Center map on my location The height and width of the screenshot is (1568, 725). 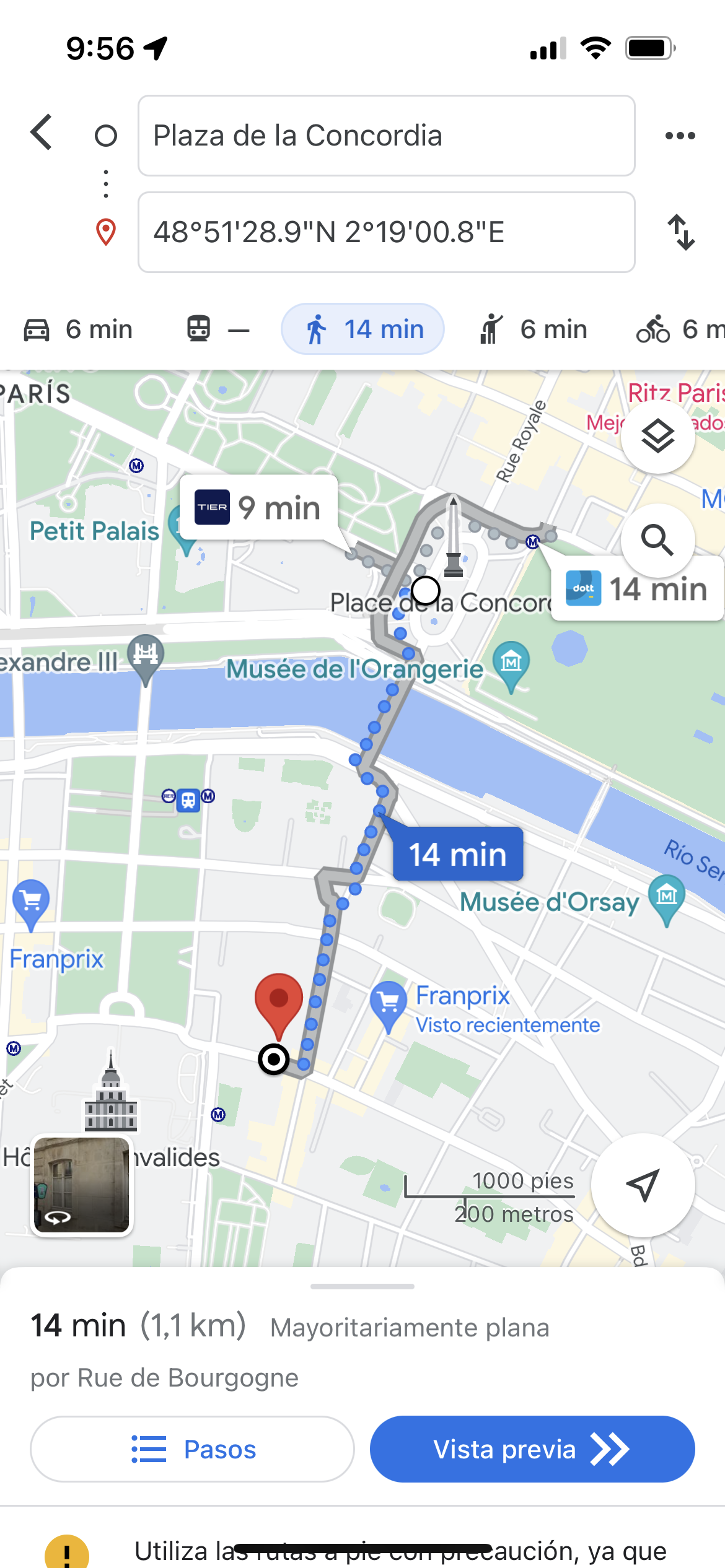(643, 1185)
